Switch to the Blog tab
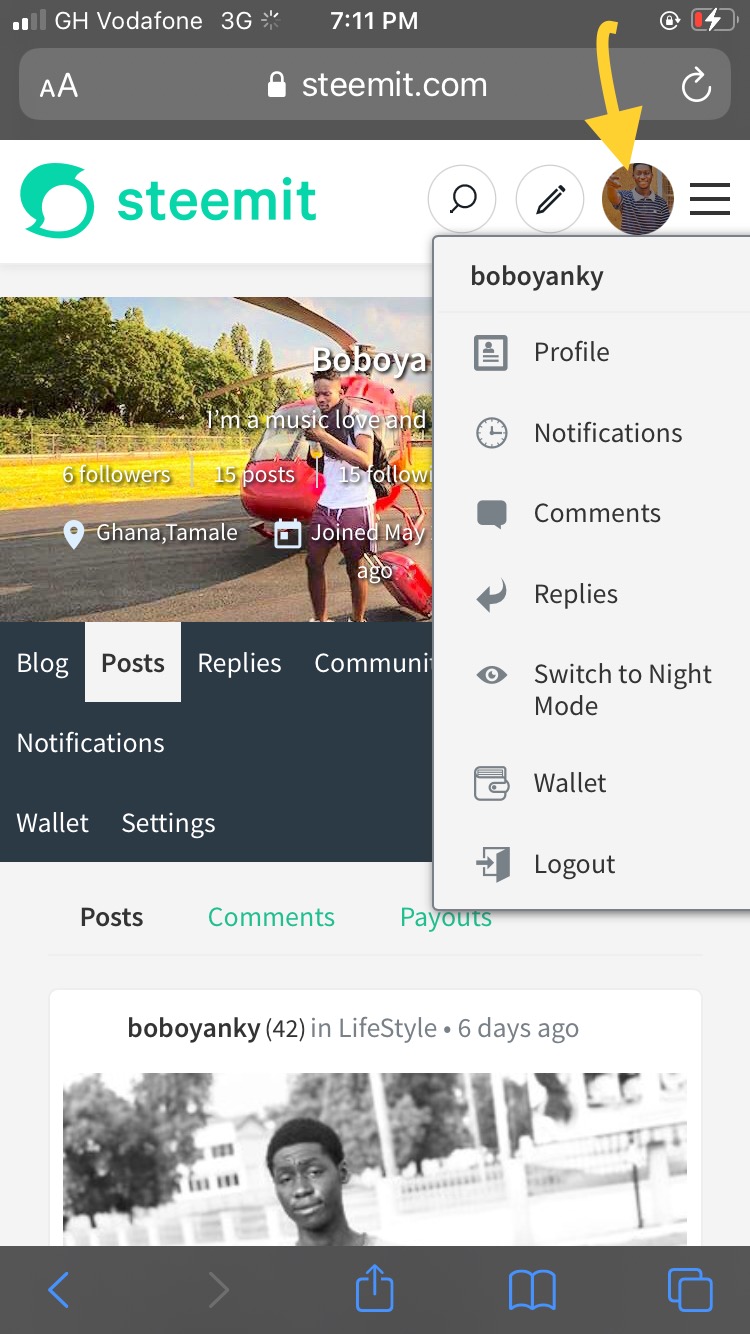The height and width of the screenshot is (1334, 750). (x=43, y=663)
